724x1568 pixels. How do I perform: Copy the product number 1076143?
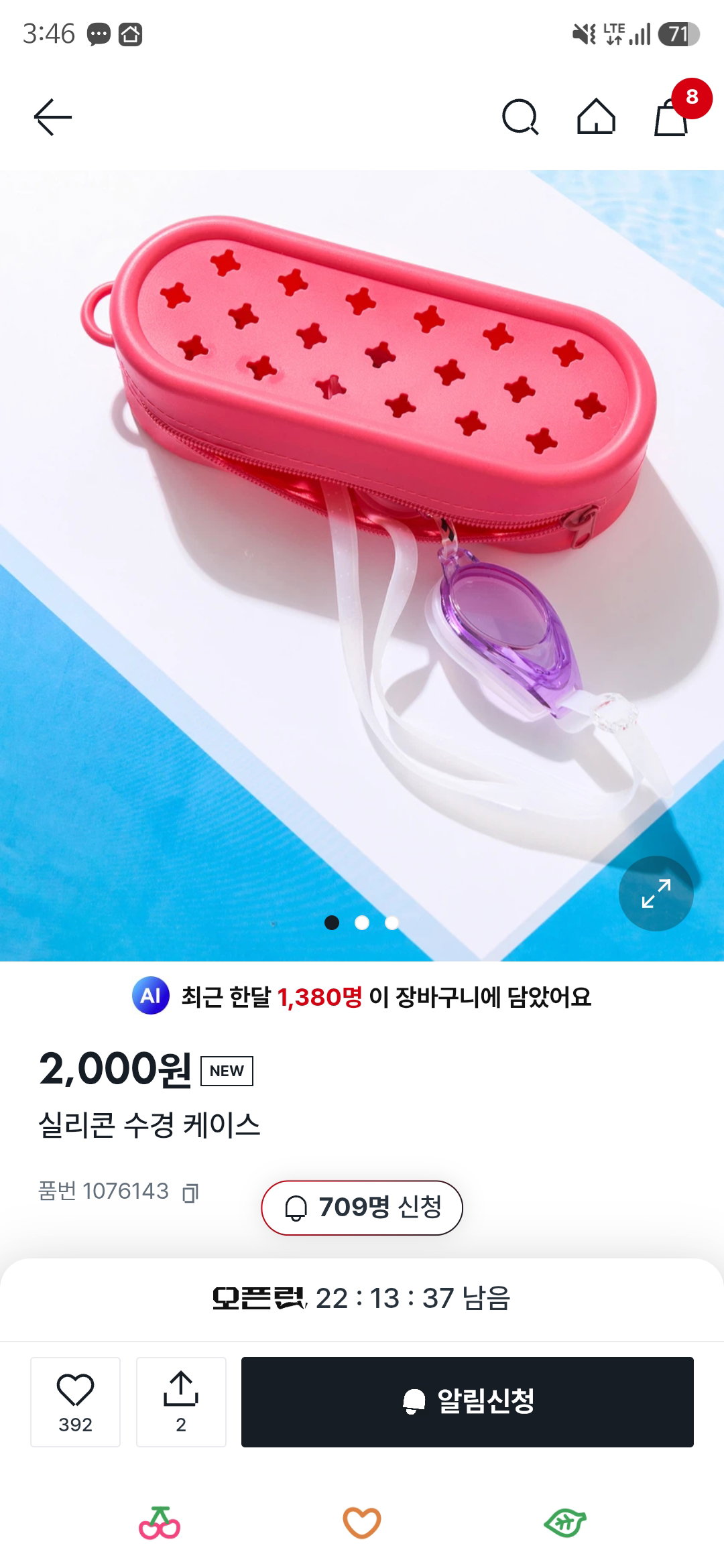tap(191, 1193)
